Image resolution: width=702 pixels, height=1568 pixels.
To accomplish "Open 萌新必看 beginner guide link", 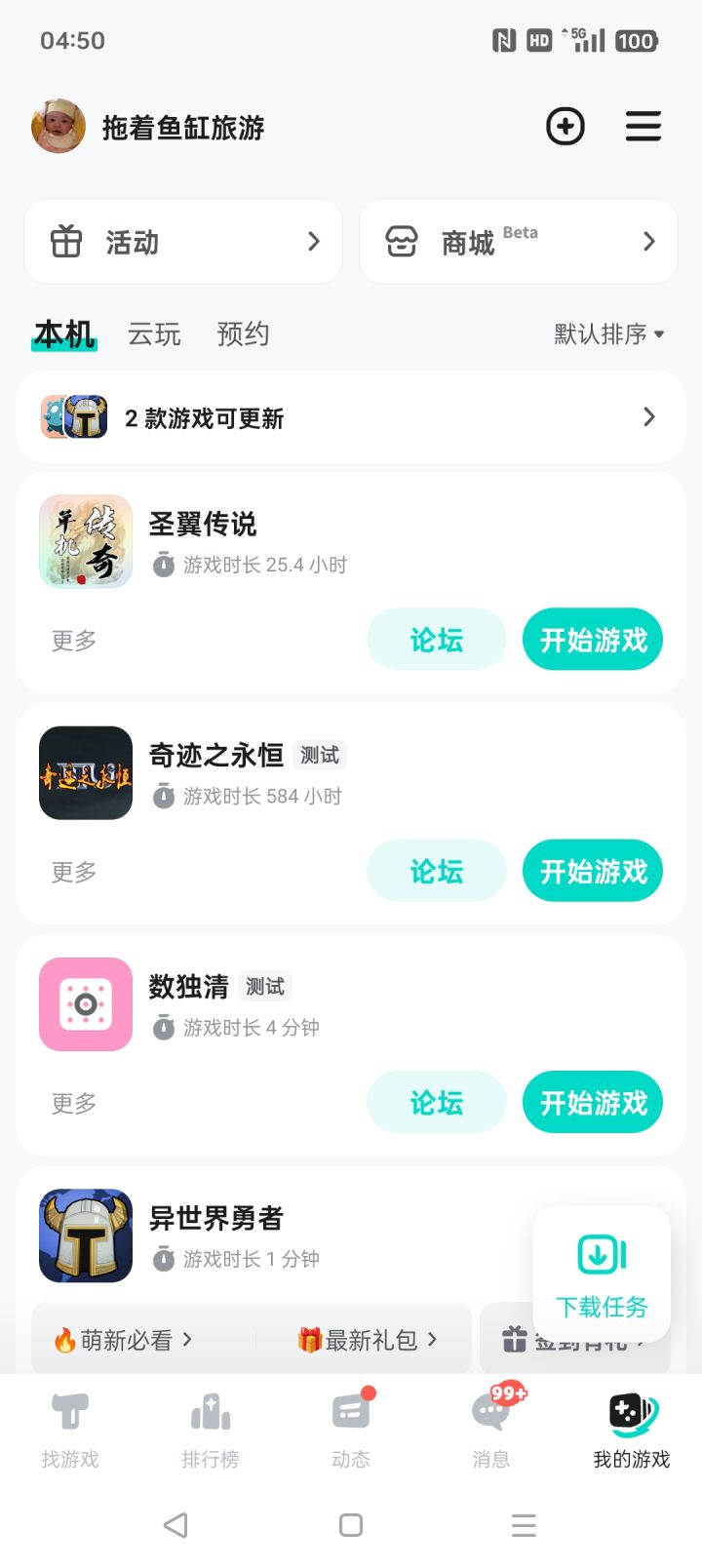I will (x=124, y=1341).
